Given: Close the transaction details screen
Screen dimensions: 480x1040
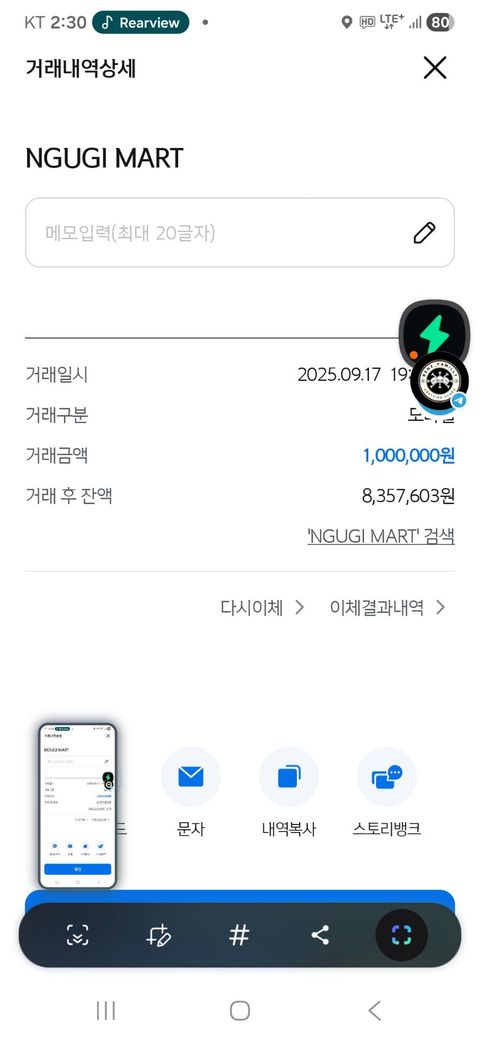Looking at the screenshot, I should coord(434,68).
